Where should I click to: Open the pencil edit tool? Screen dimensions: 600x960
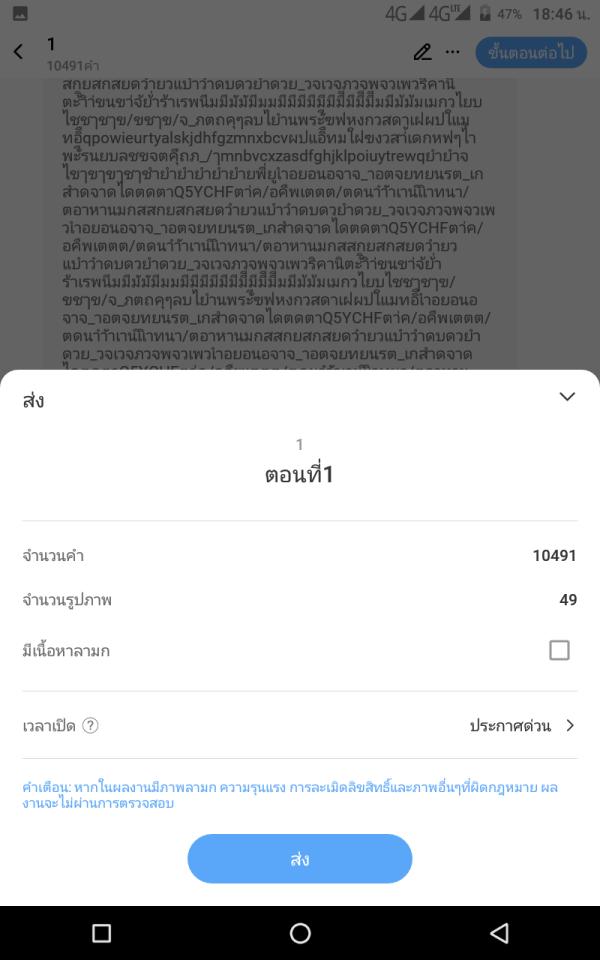point(422,52)
